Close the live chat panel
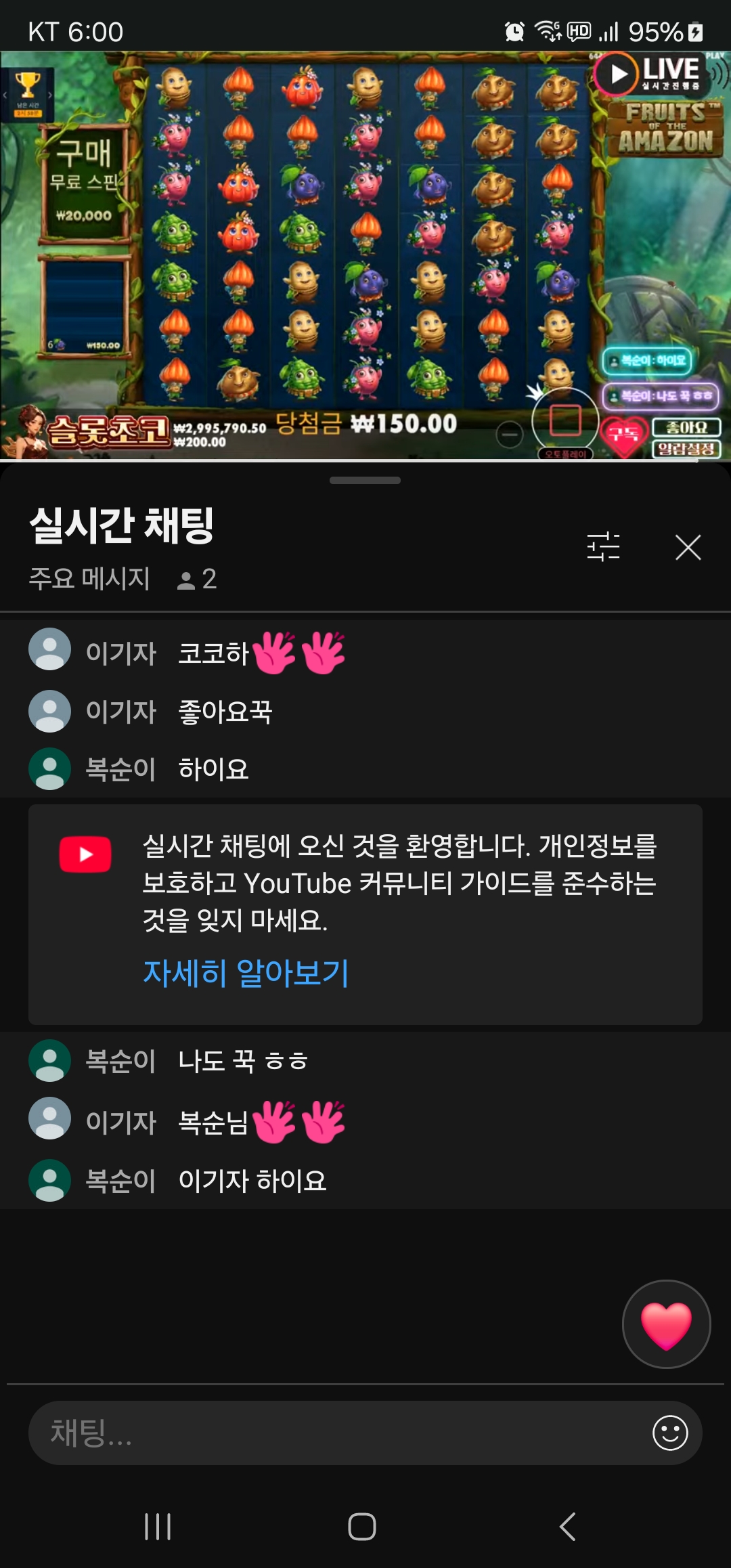Viewport: 731px width, 1568px height. click(688, 547)
